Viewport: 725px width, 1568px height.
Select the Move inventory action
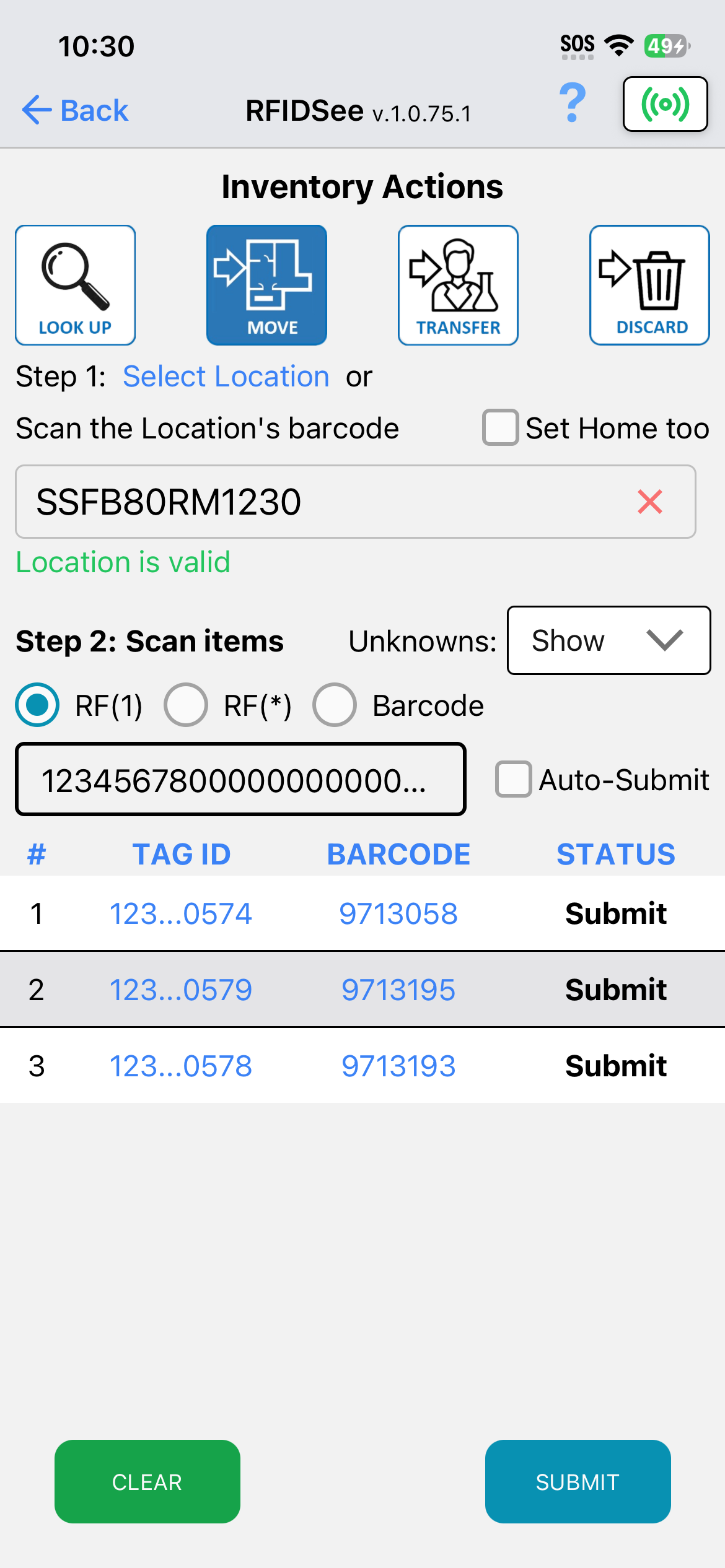click(266, 285)
